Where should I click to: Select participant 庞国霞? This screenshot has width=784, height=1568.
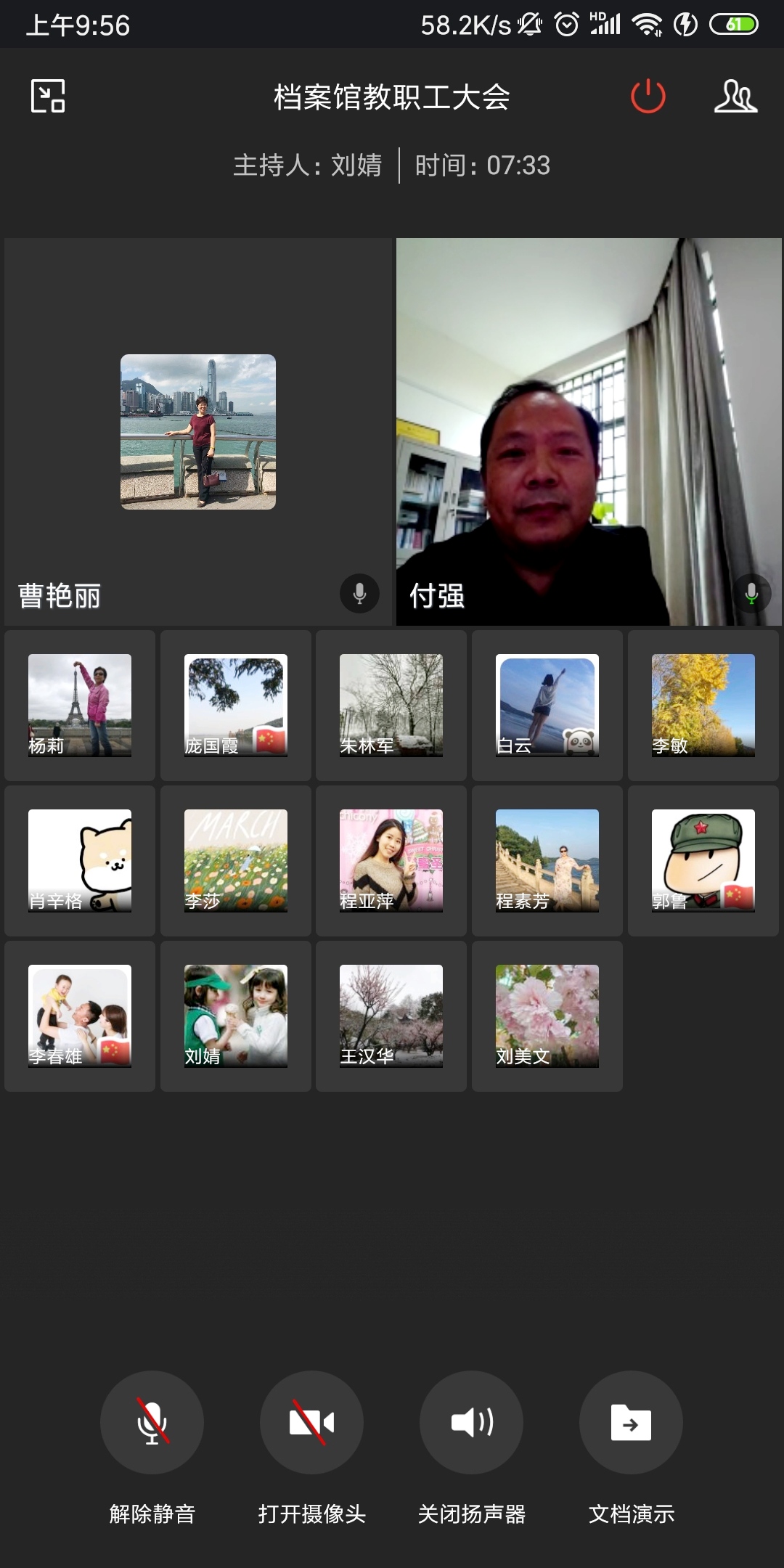(236, 706)
